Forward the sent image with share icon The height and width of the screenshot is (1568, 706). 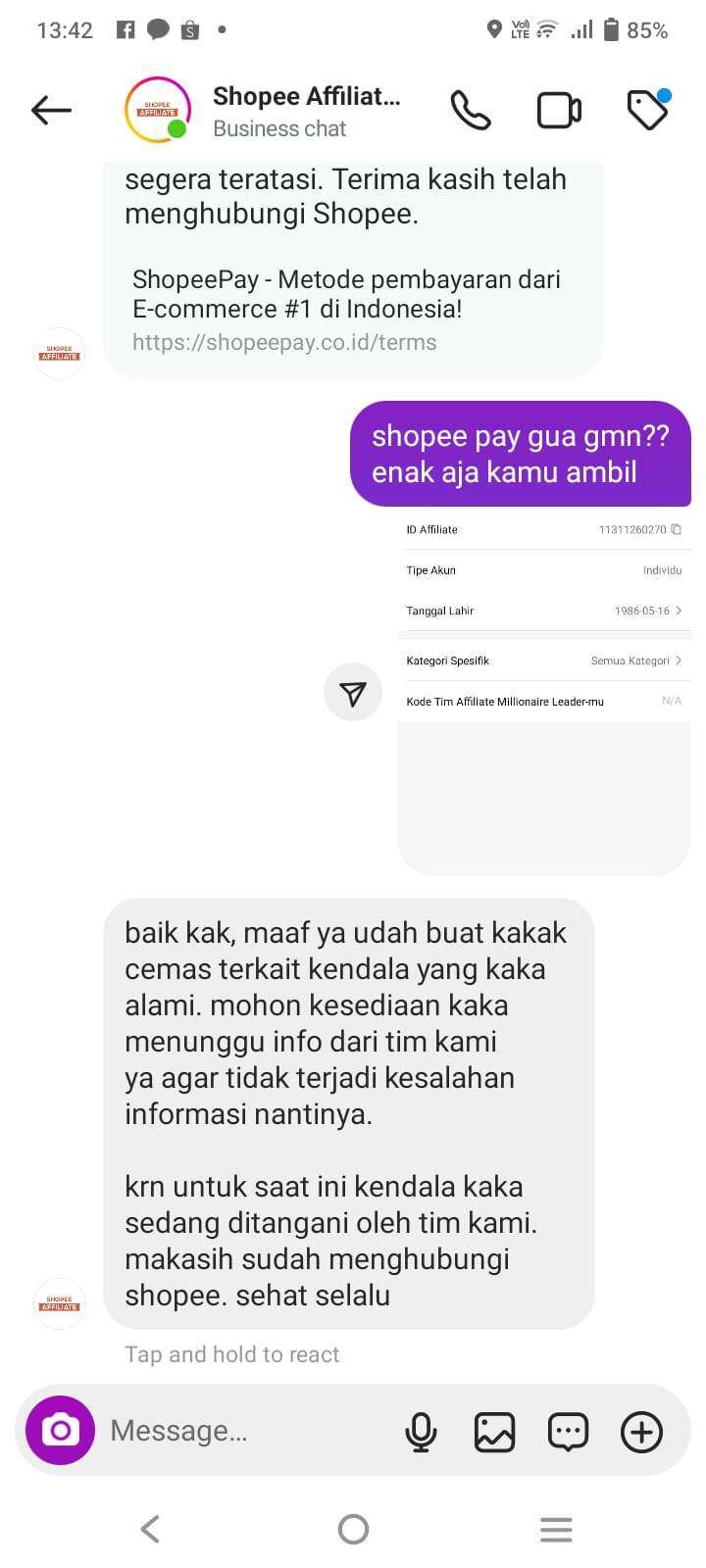point(353,693)
